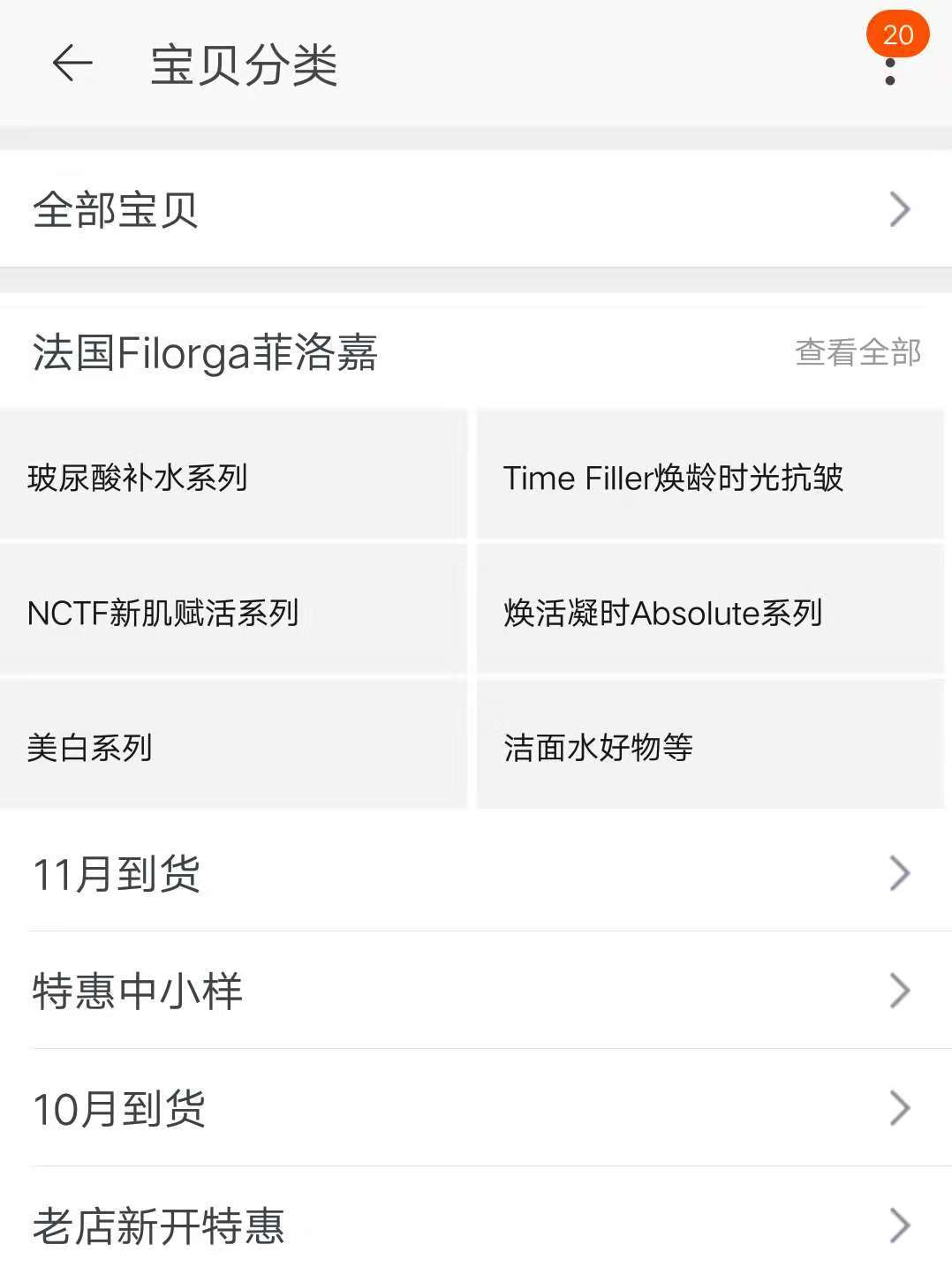
Task: Expand the 全部宝贝 section via its chevron
Action: click(901, 208)
